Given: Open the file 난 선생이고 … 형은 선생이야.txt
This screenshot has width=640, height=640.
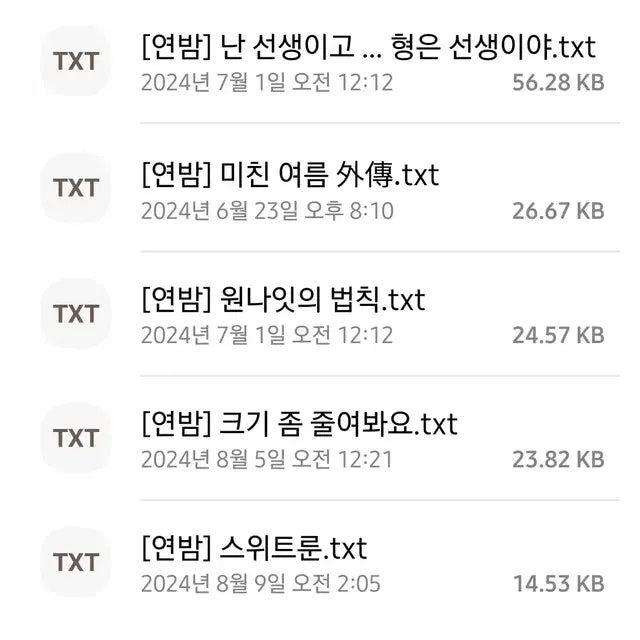Looking at the screenshot, I should tap(367, 47).
